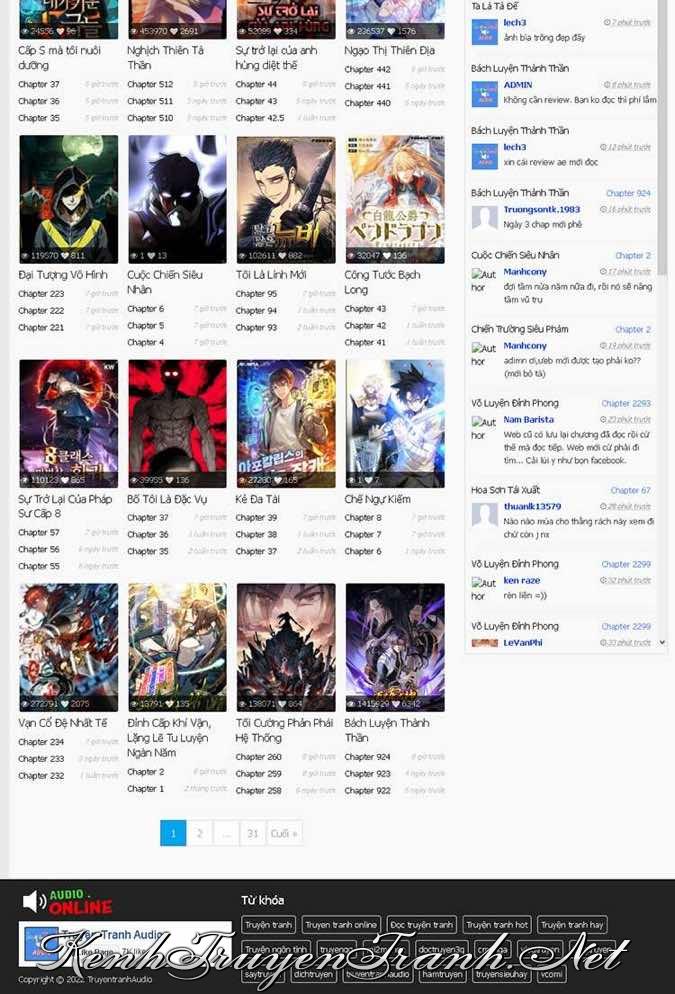Jump to page 31

pos(252,833)
